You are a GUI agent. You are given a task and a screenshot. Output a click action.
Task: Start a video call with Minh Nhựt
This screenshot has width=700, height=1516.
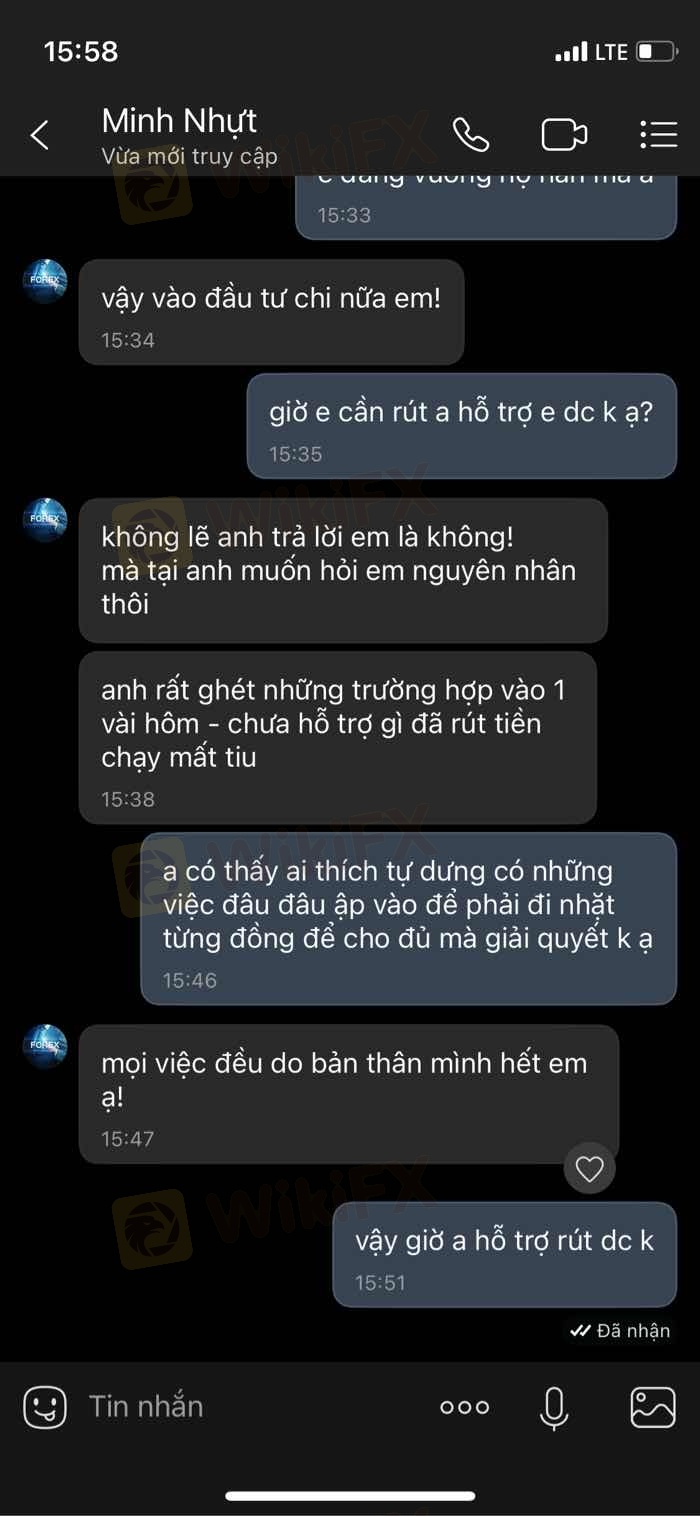[564, 135]
